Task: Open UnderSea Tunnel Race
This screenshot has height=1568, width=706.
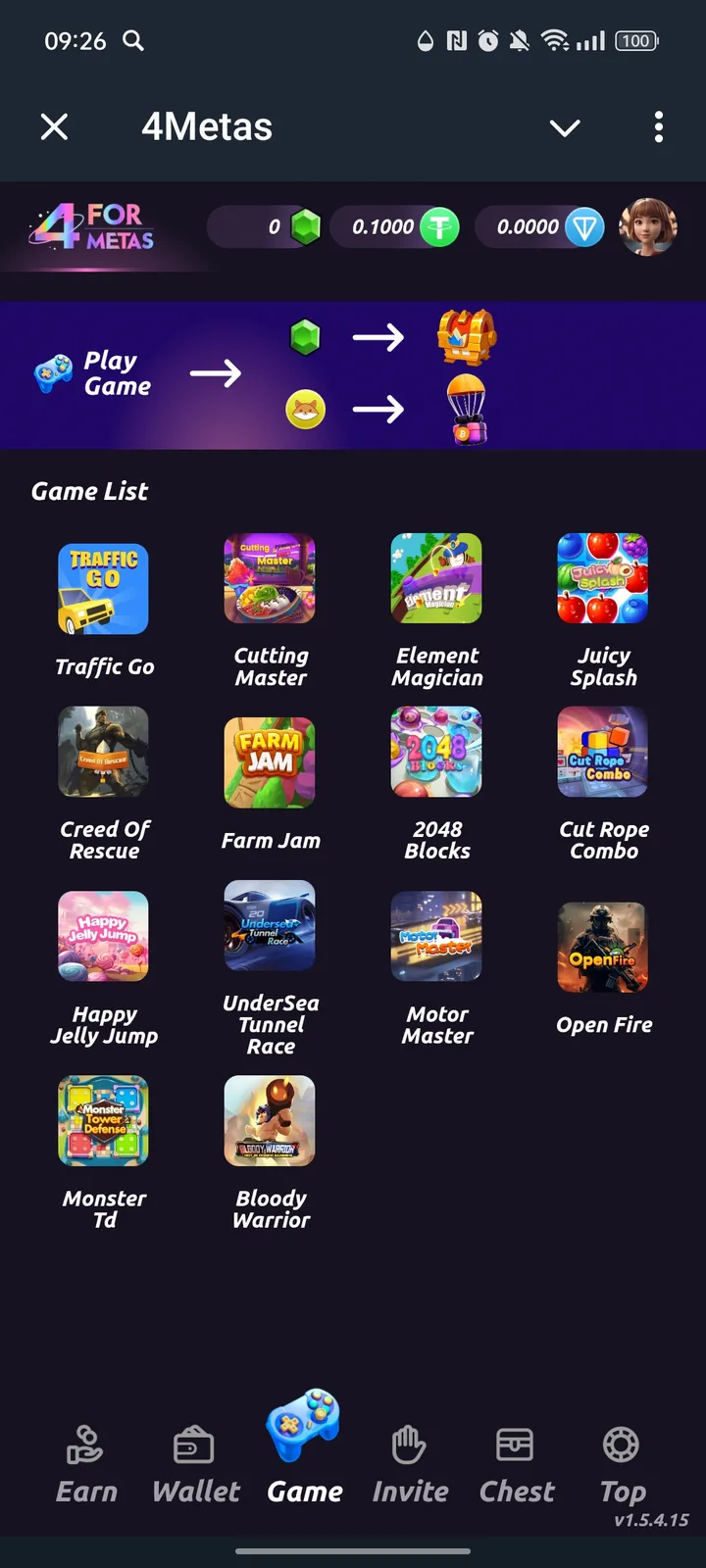Action: [270, 925]
